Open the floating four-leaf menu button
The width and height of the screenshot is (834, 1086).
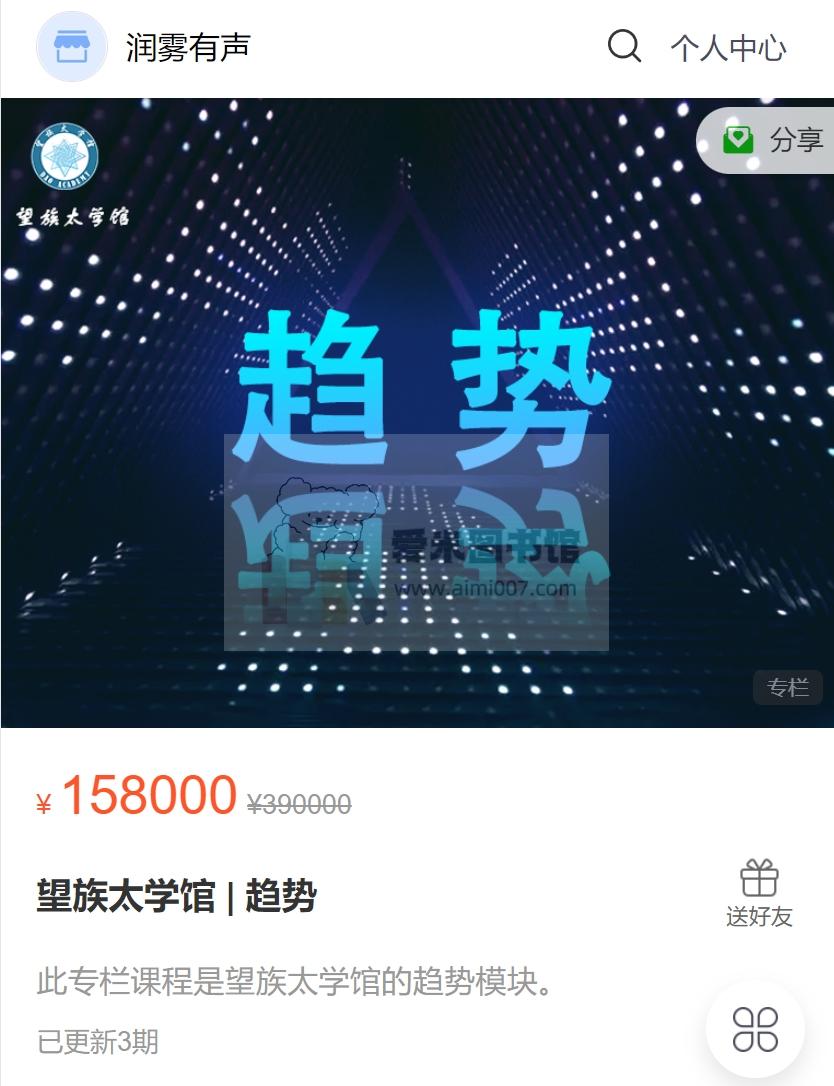tap(755, 1029)
